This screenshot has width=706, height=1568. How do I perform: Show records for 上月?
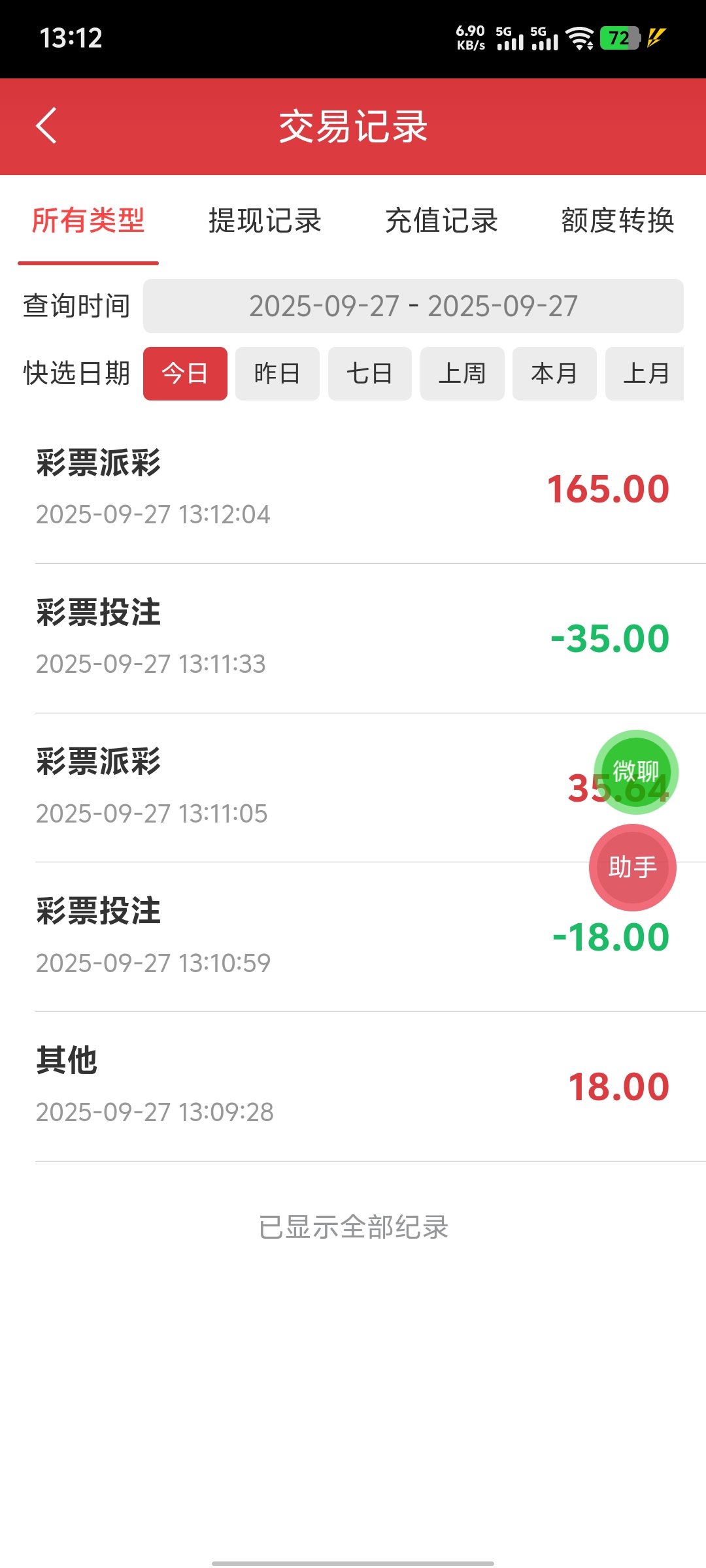(646, 374)
